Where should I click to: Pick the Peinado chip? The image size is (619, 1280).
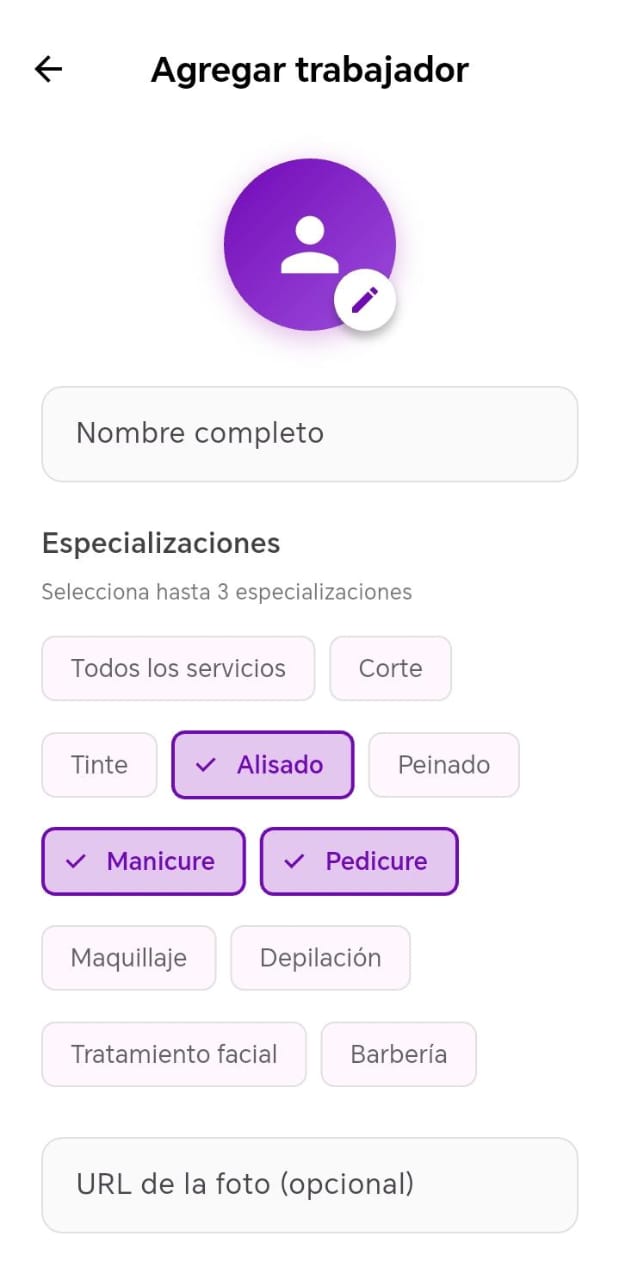pyautogui.click(x=444, y=765)
